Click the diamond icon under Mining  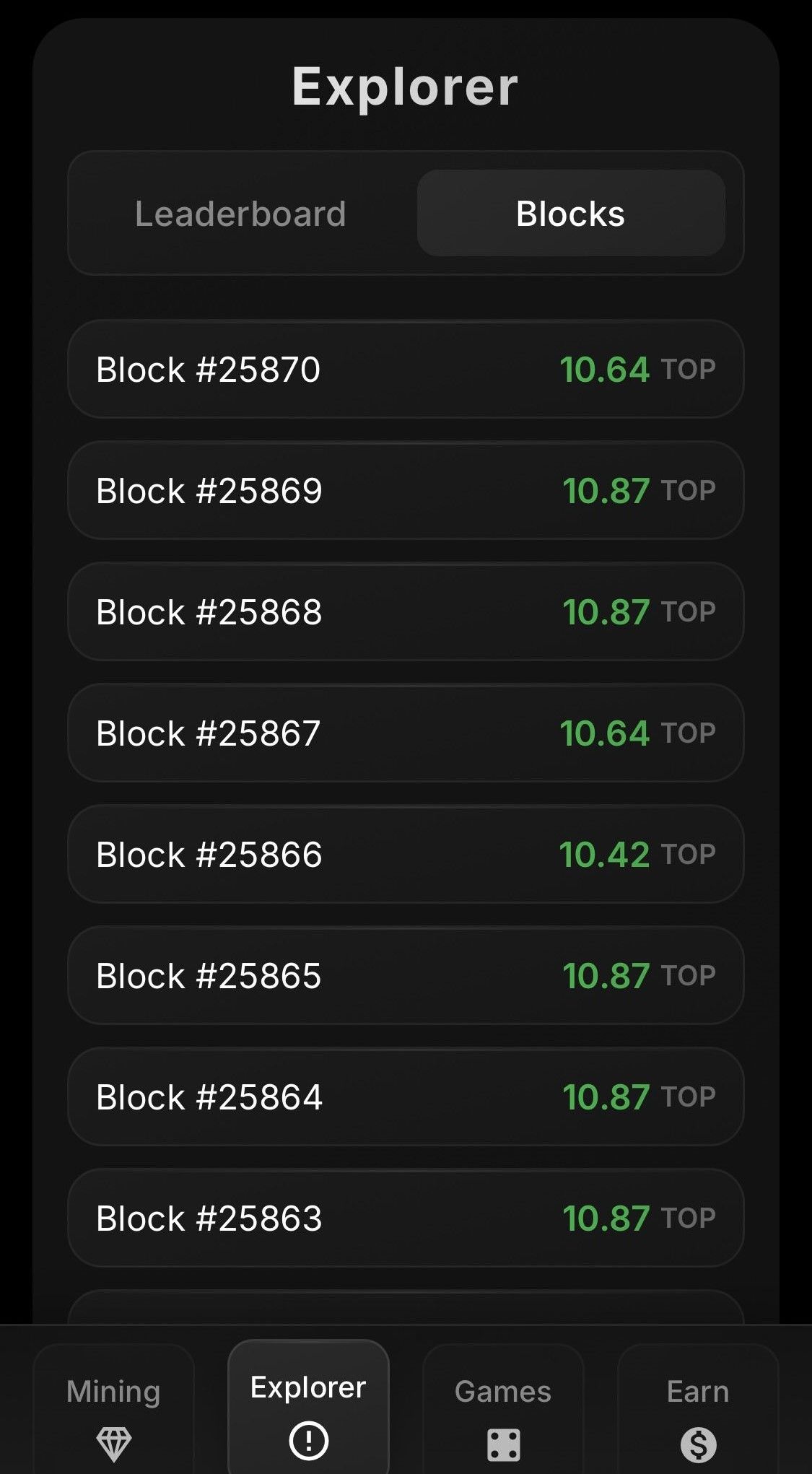115,1442
